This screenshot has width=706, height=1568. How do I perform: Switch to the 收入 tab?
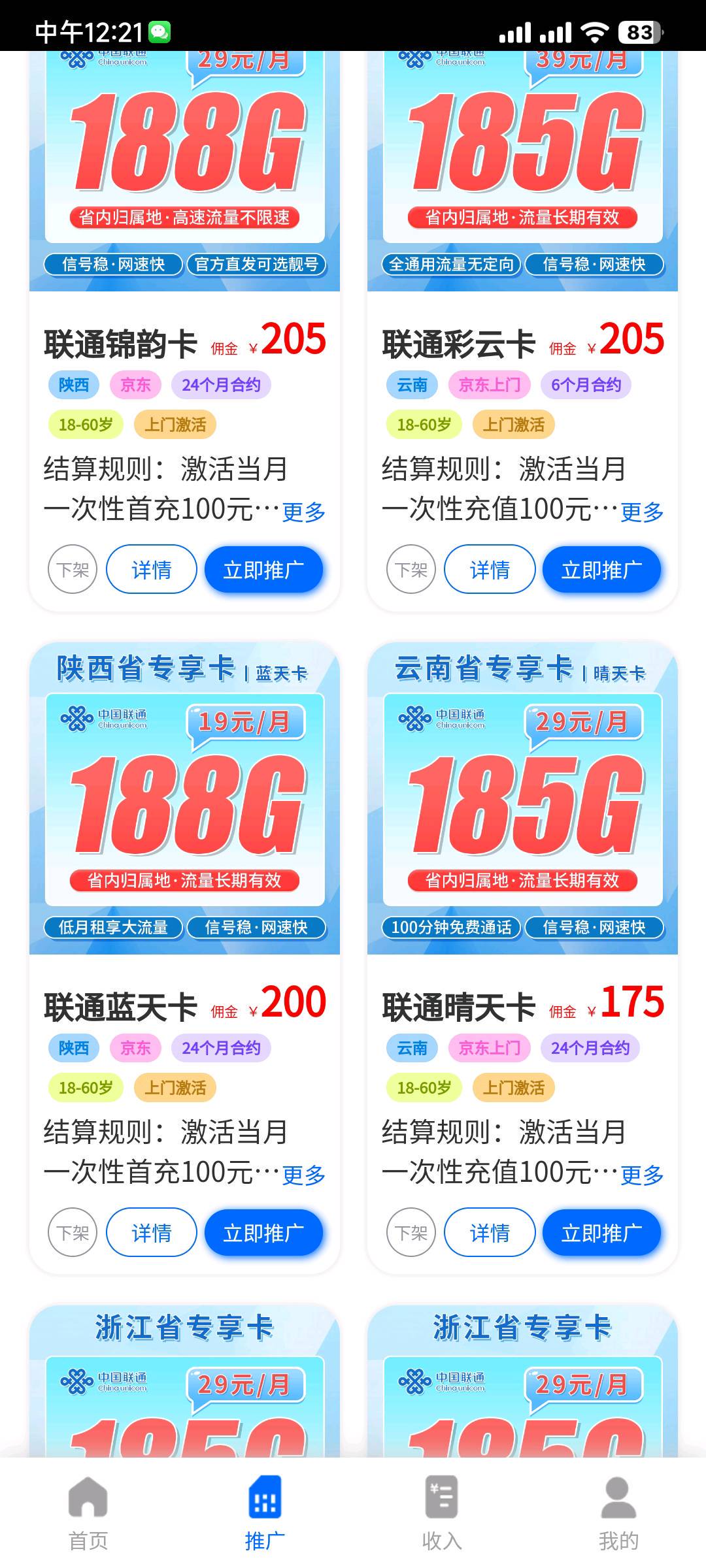point(442,1512)
